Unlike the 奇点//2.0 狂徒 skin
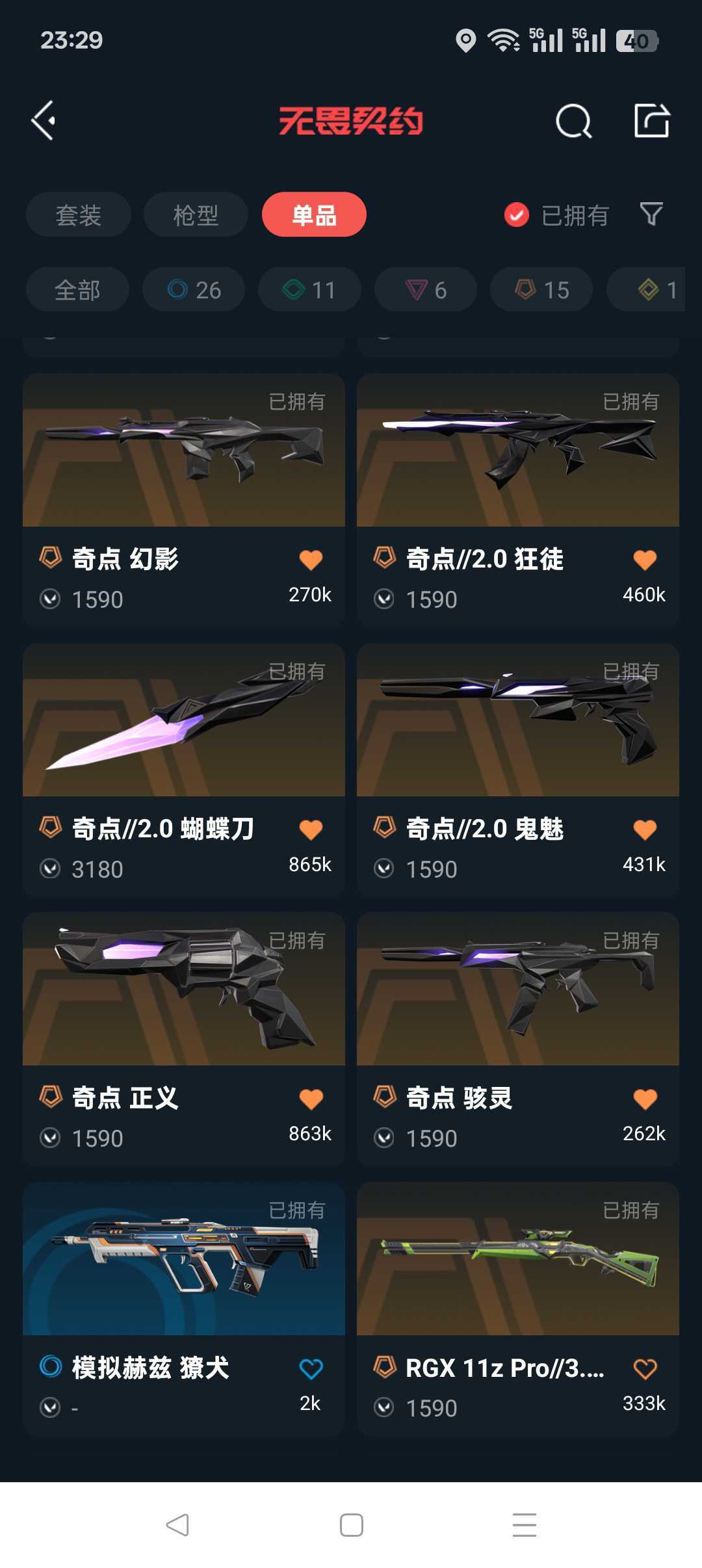Screen dimensions: 702x1568 645,560
